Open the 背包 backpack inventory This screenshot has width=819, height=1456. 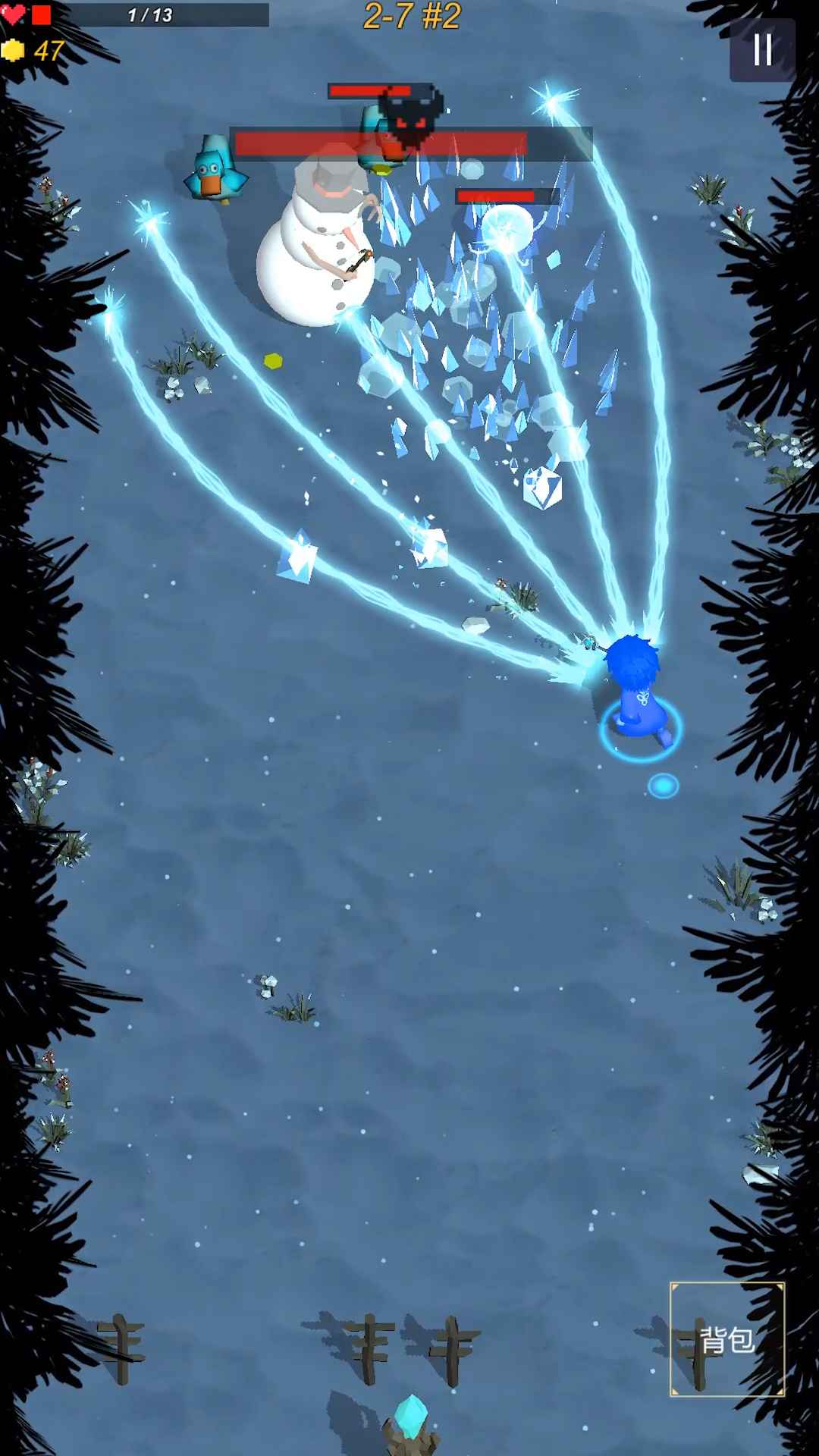coord(726,1339)
